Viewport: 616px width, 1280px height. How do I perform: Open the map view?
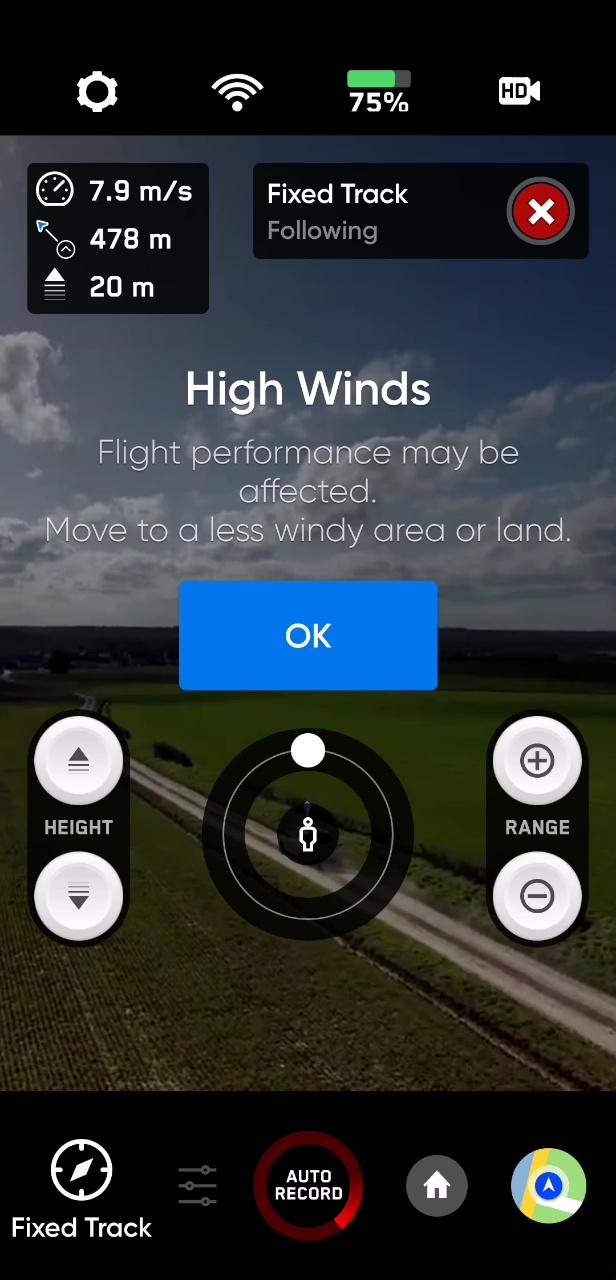pyautogui.click(x=548, y=1186)
